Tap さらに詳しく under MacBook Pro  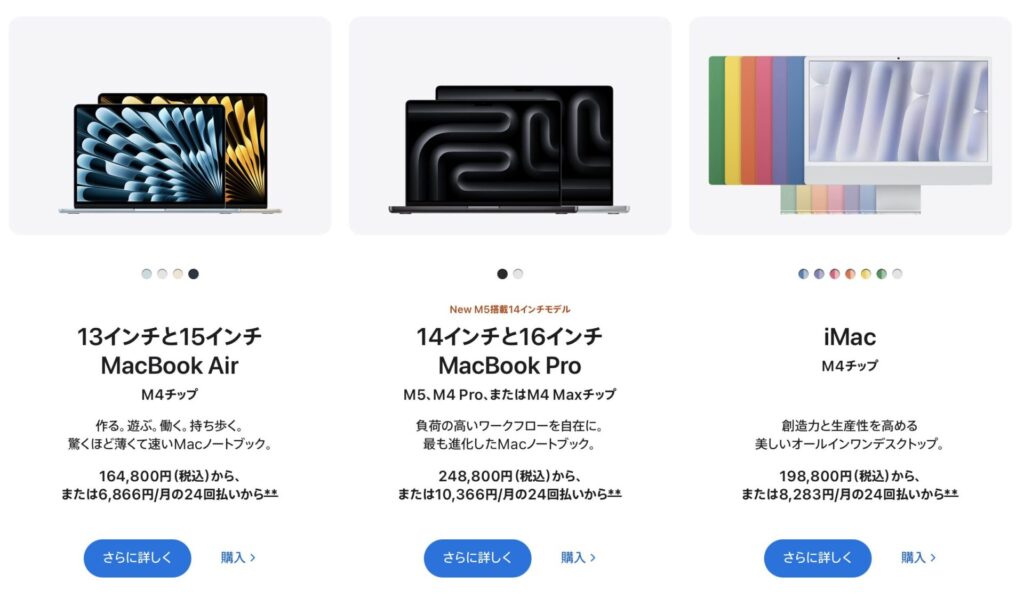(477, 558)
